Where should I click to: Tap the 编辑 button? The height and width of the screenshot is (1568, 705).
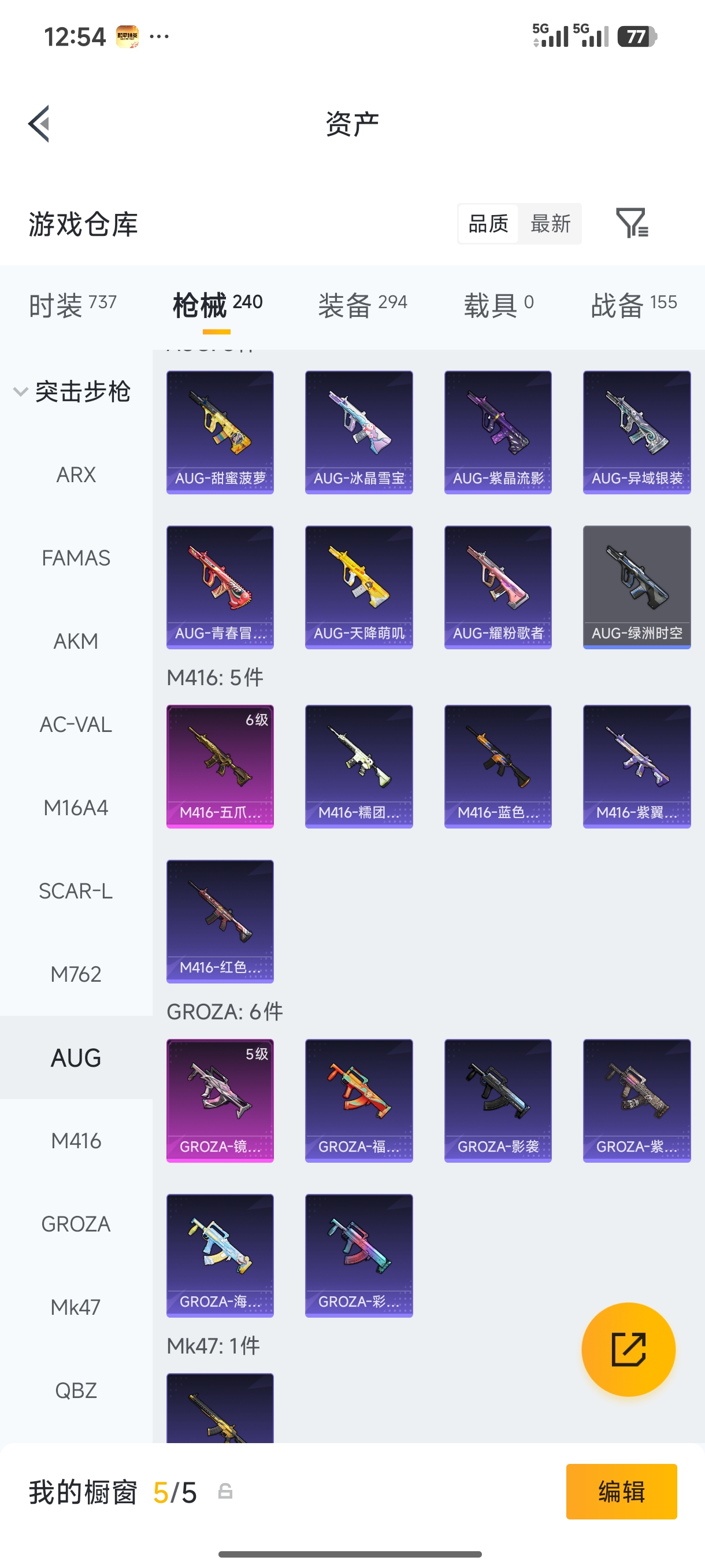click(x=621, y=1491)
